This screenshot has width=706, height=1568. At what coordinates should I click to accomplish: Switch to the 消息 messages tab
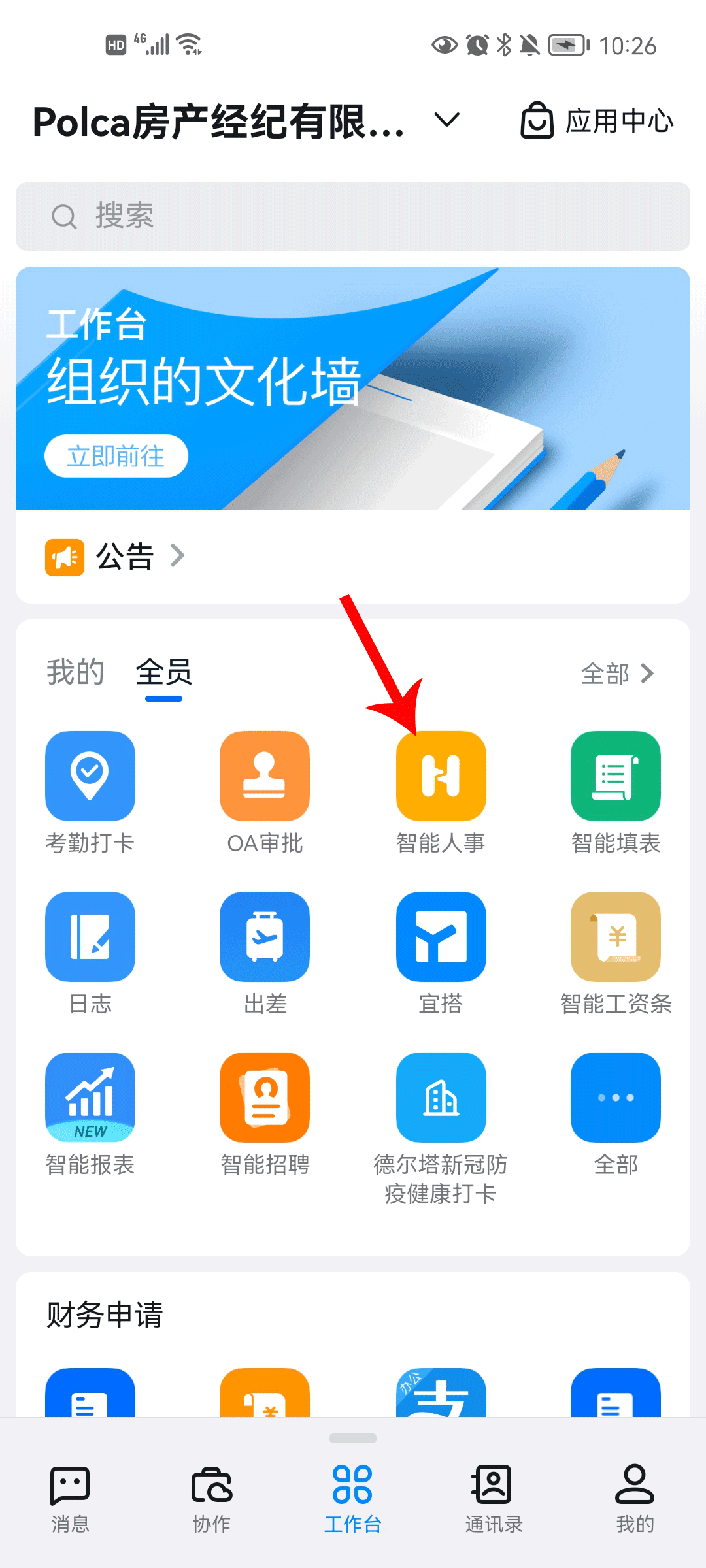[70, 1496]
